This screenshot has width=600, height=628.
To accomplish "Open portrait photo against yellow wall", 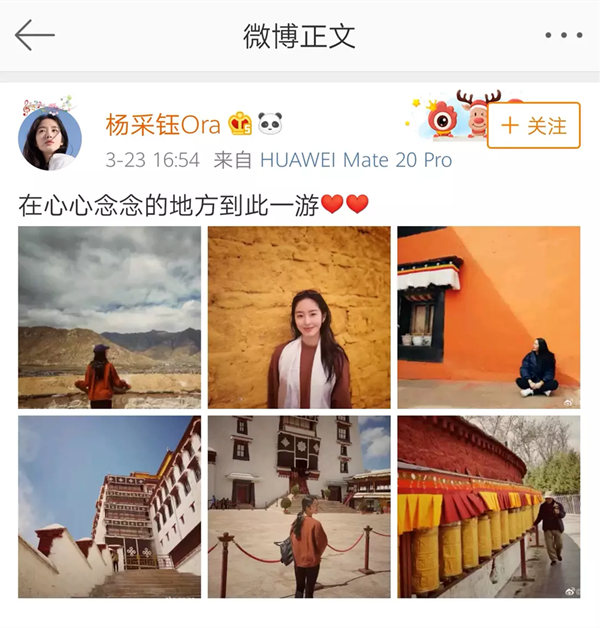I will click(x=299, y=317).
